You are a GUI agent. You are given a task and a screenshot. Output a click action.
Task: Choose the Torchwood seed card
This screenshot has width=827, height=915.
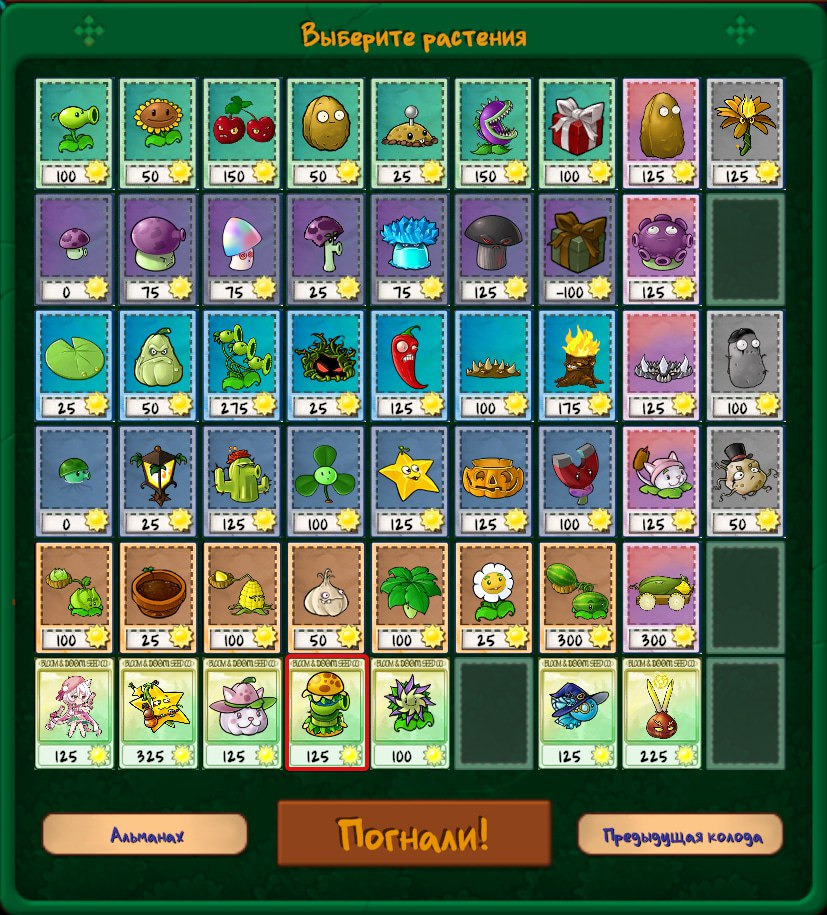pos(578,364)
